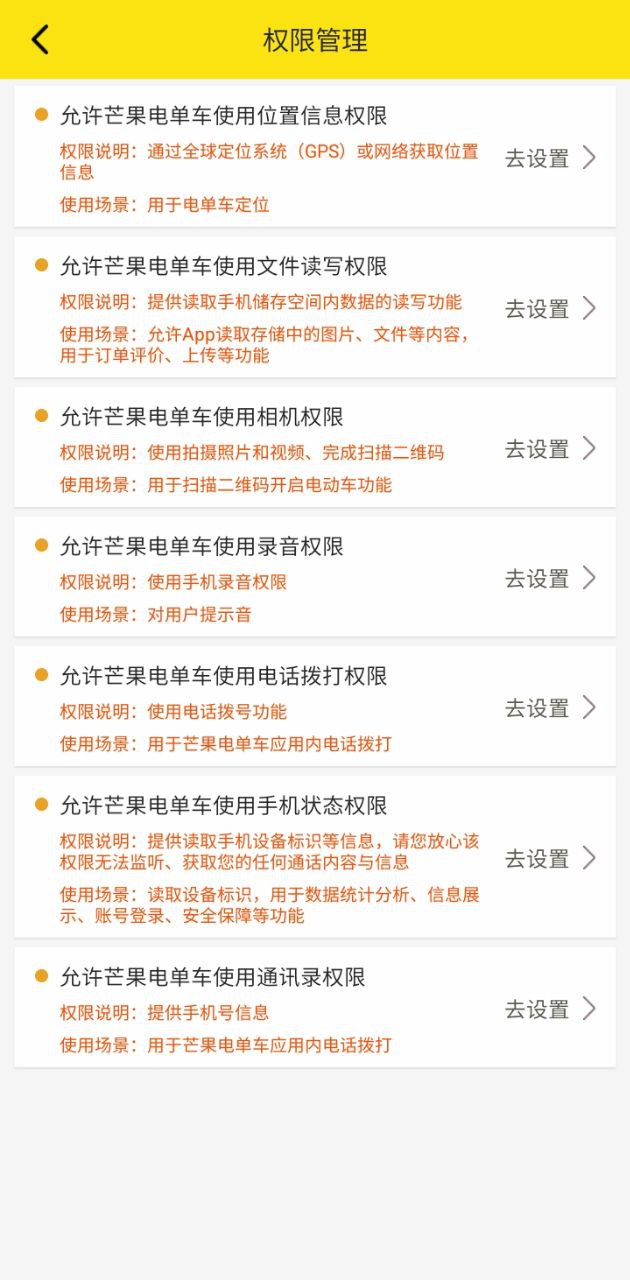Open 去设置 for 电话拨打权限
This screenshot has width=630, height=1280.
[x=550, y=708]
